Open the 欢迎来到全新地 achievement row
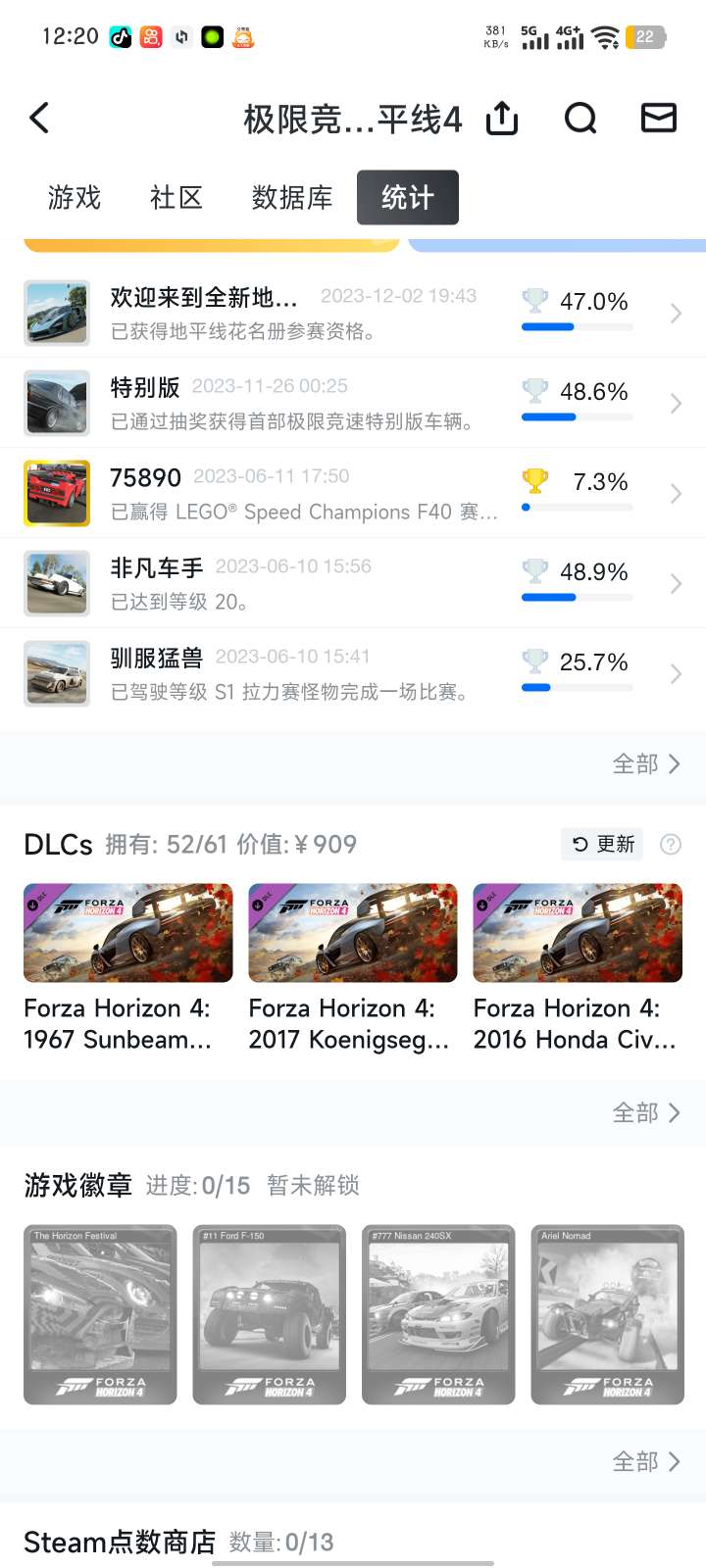The width and height of the screenshot is (706, 1568). [353, 313]
